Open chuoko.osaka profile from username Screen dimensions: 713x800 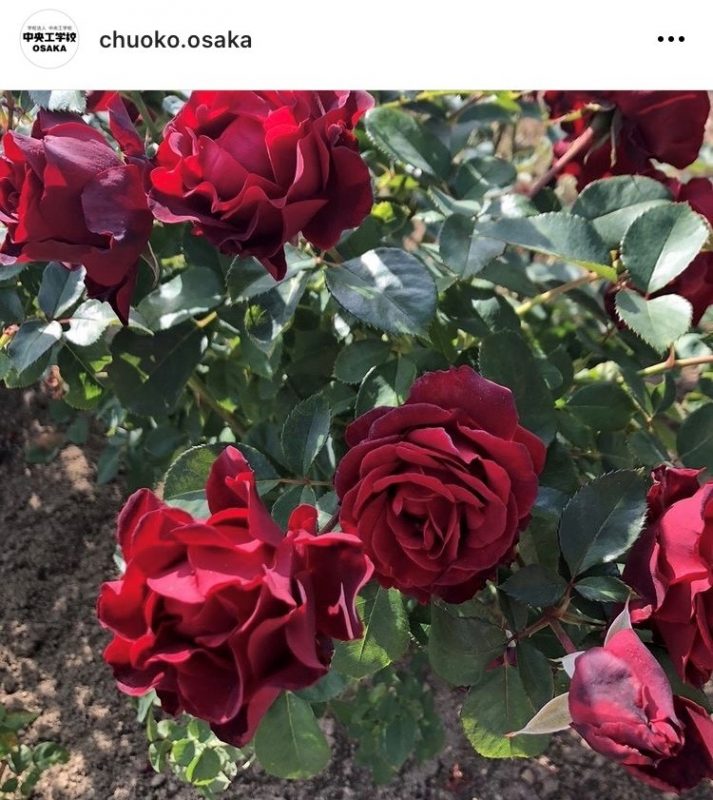pyautogui.click(x=175, y=40)
